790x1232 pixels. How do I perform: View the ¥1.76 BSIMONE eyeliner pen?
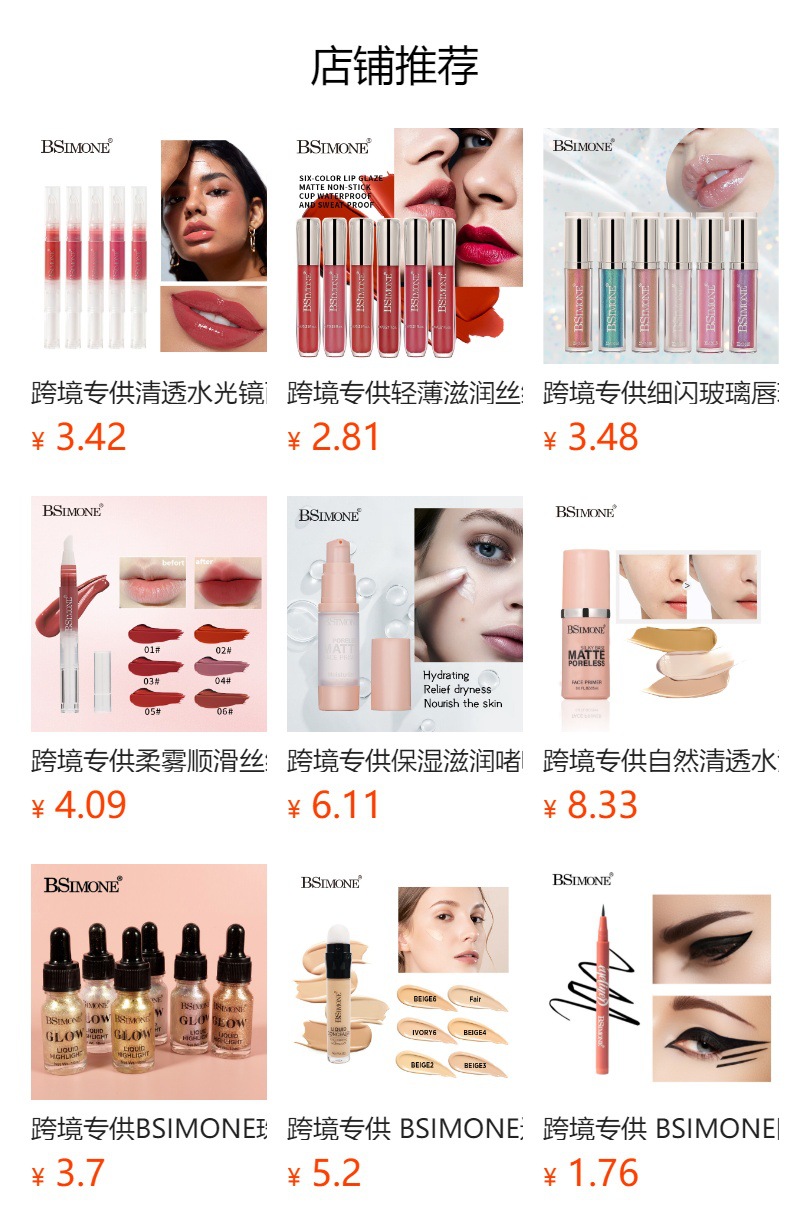(x=660, y=982)
